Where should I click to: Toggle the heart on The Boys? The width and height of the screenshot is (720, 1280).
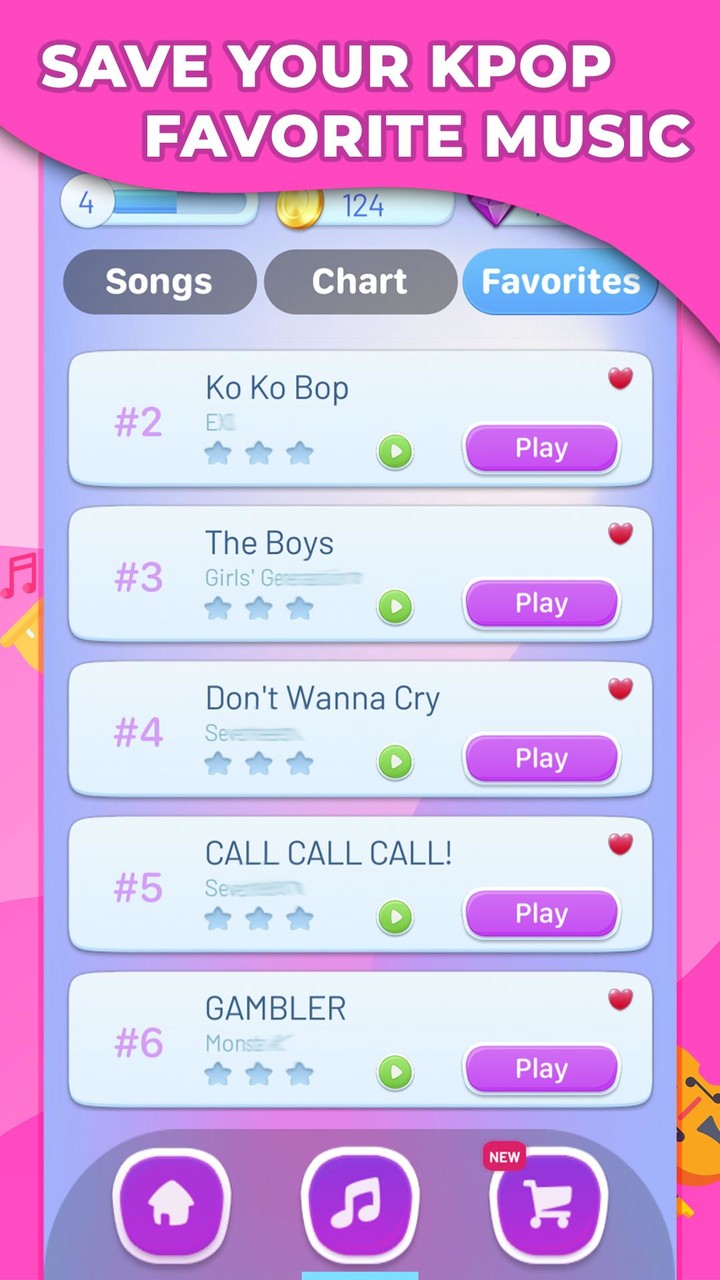pos(618,533)
